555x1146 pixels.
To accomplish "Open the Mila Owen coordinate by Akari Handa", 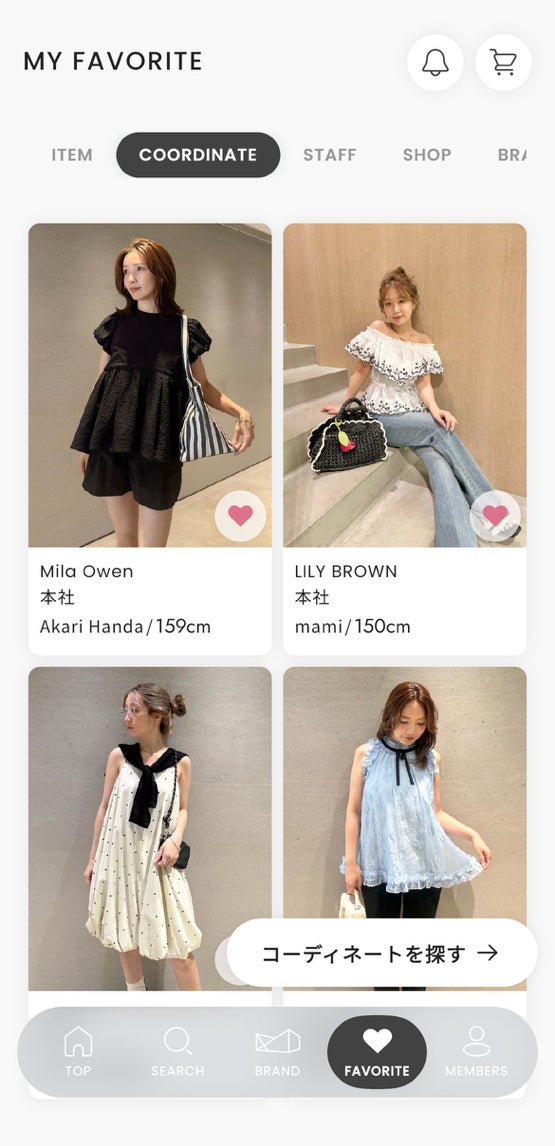I will tap(150, 439).
